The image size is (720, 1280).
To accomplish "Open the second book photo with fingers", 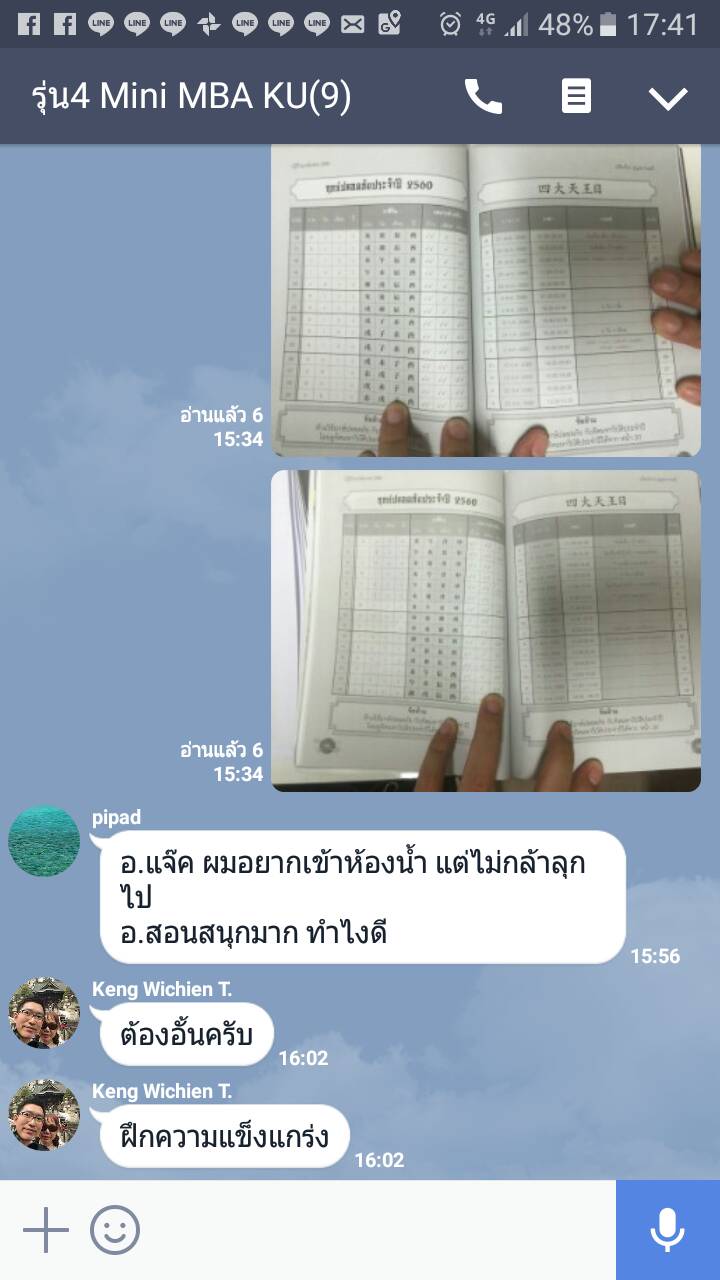I will click(x=485, y=630).
